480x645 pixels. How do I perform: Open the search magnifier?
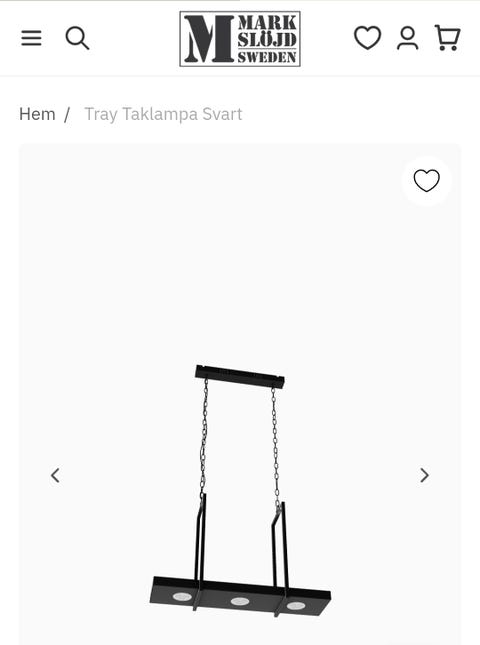pyautogui.click(x=77, y=38)
